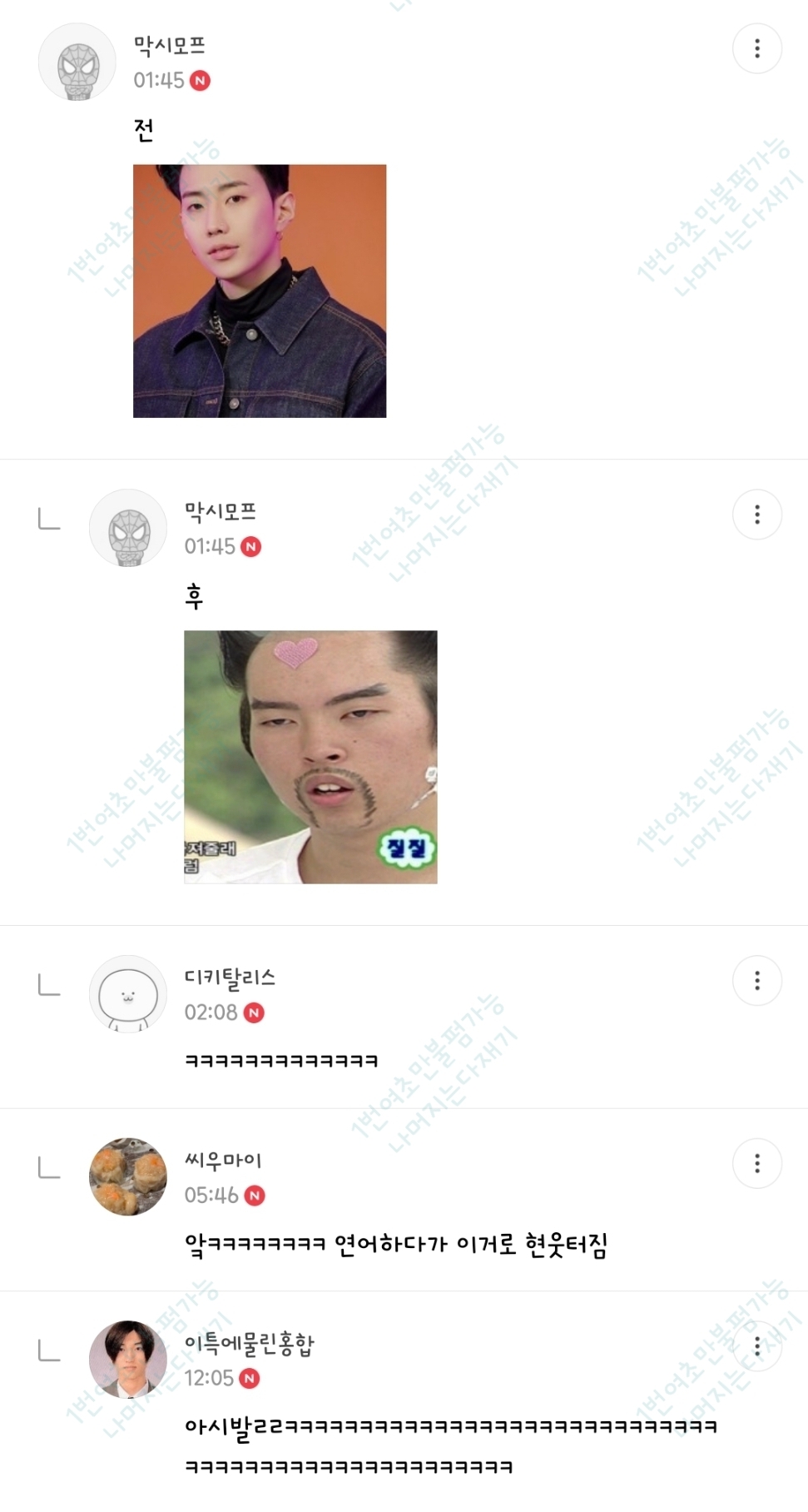Open overflow menu on 막시모프's '후' reply
808x1512 pixels.
756,515
